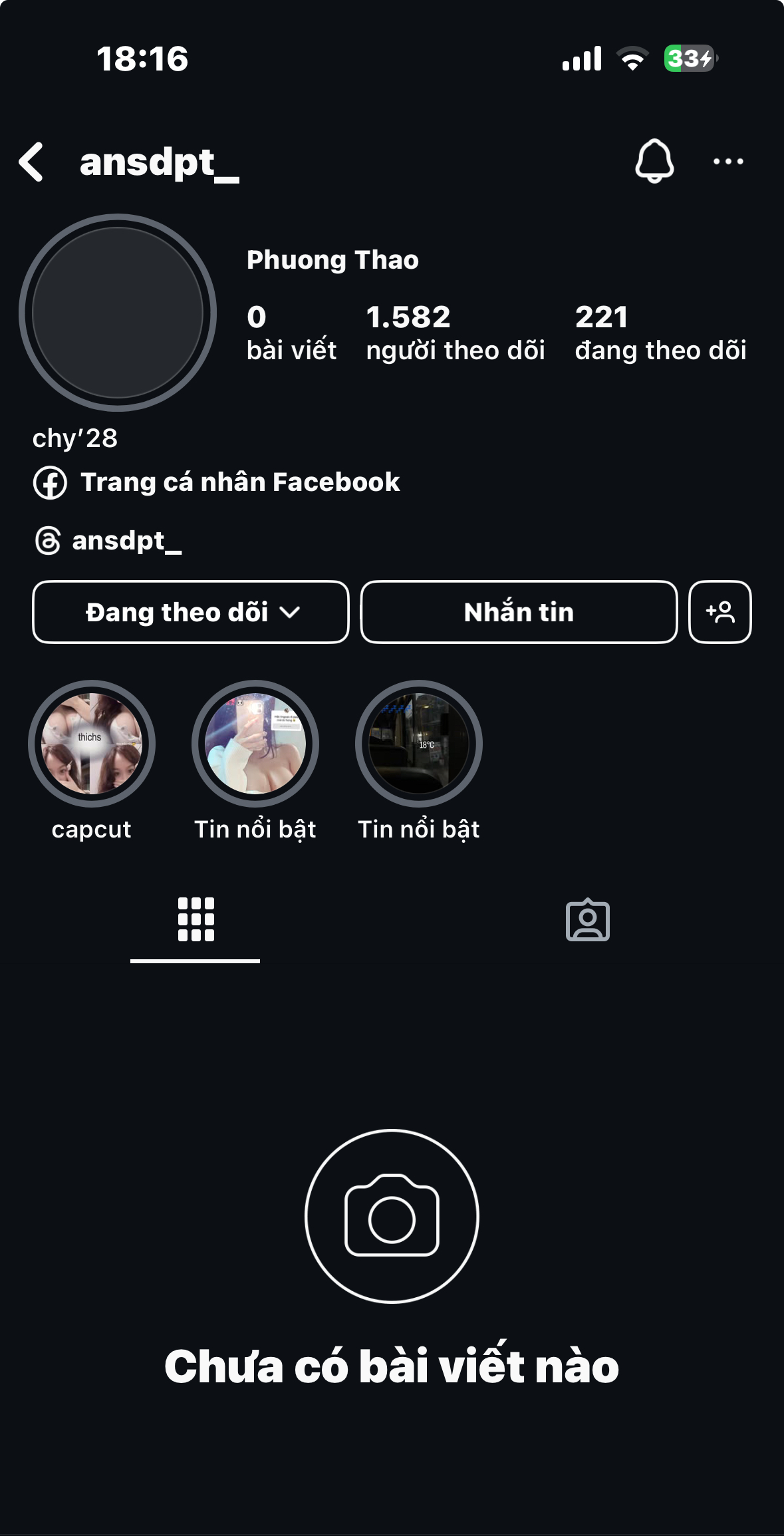Open the notifications bell for this profile

[654, 161]
